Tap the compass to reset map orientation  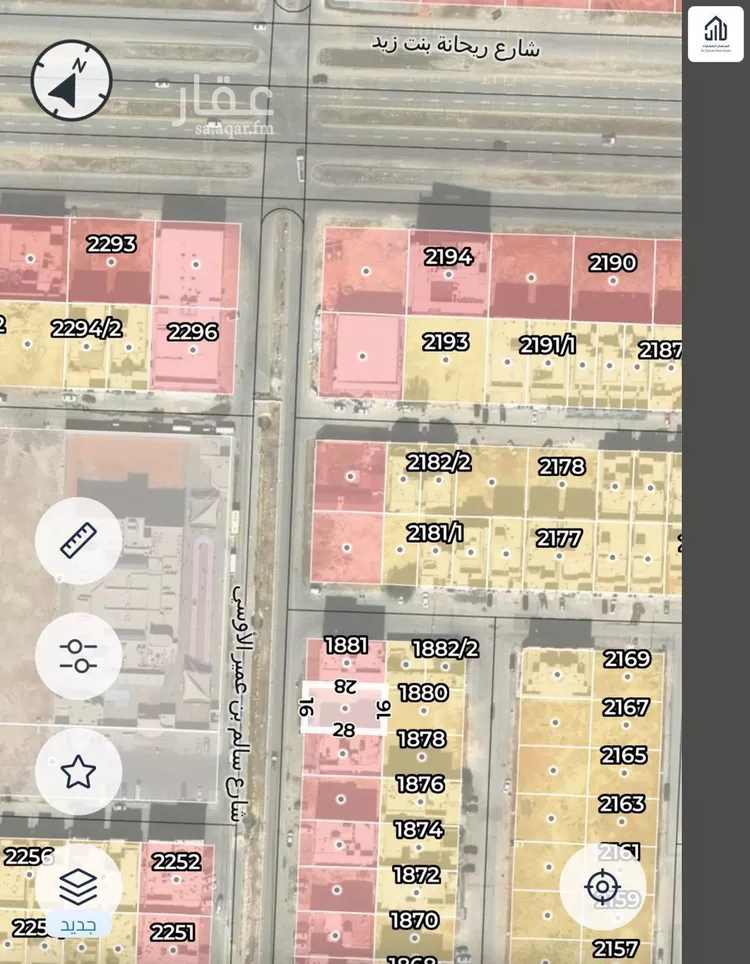71,81
